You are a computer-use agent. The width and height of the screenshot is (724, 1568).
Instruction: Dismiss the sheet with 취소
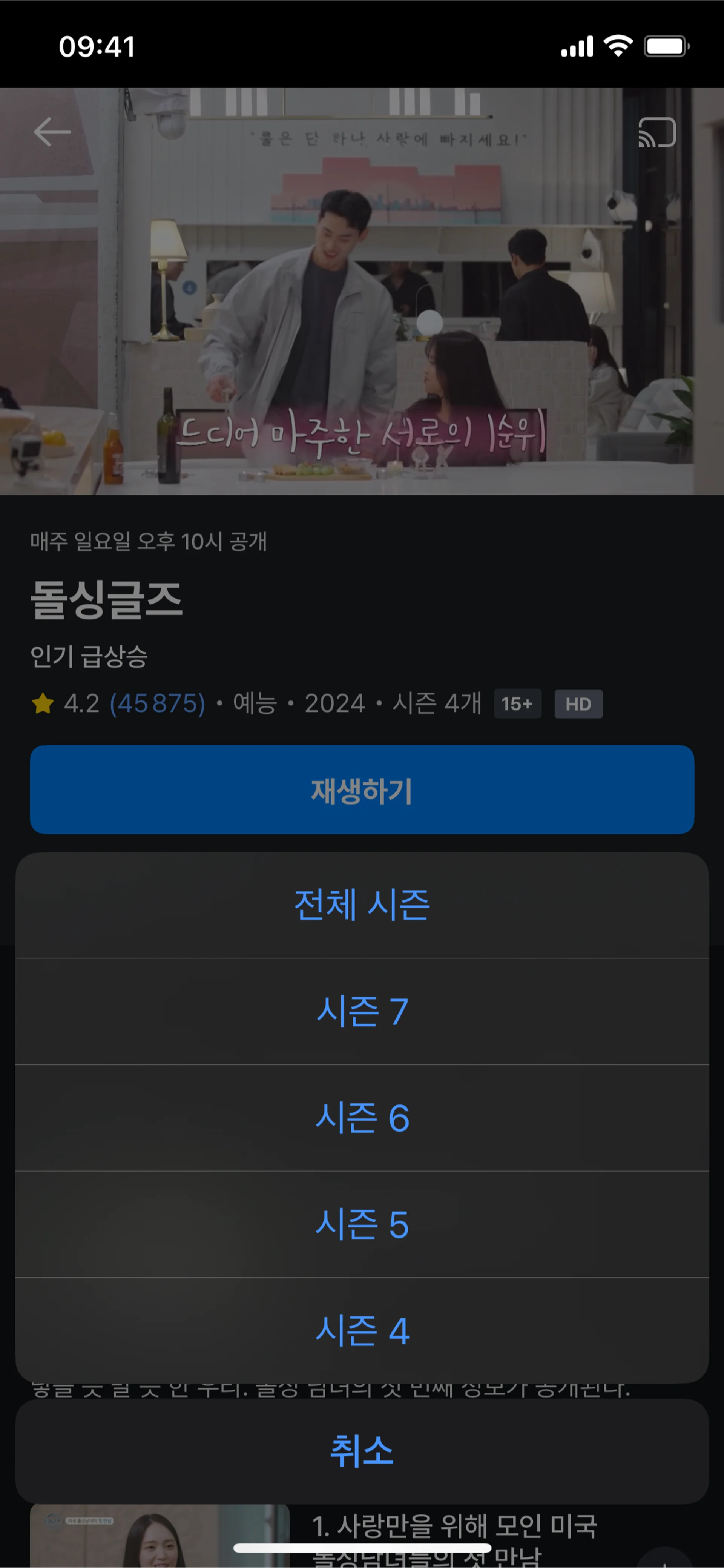pyautogui.click(x=362, y=1451)
